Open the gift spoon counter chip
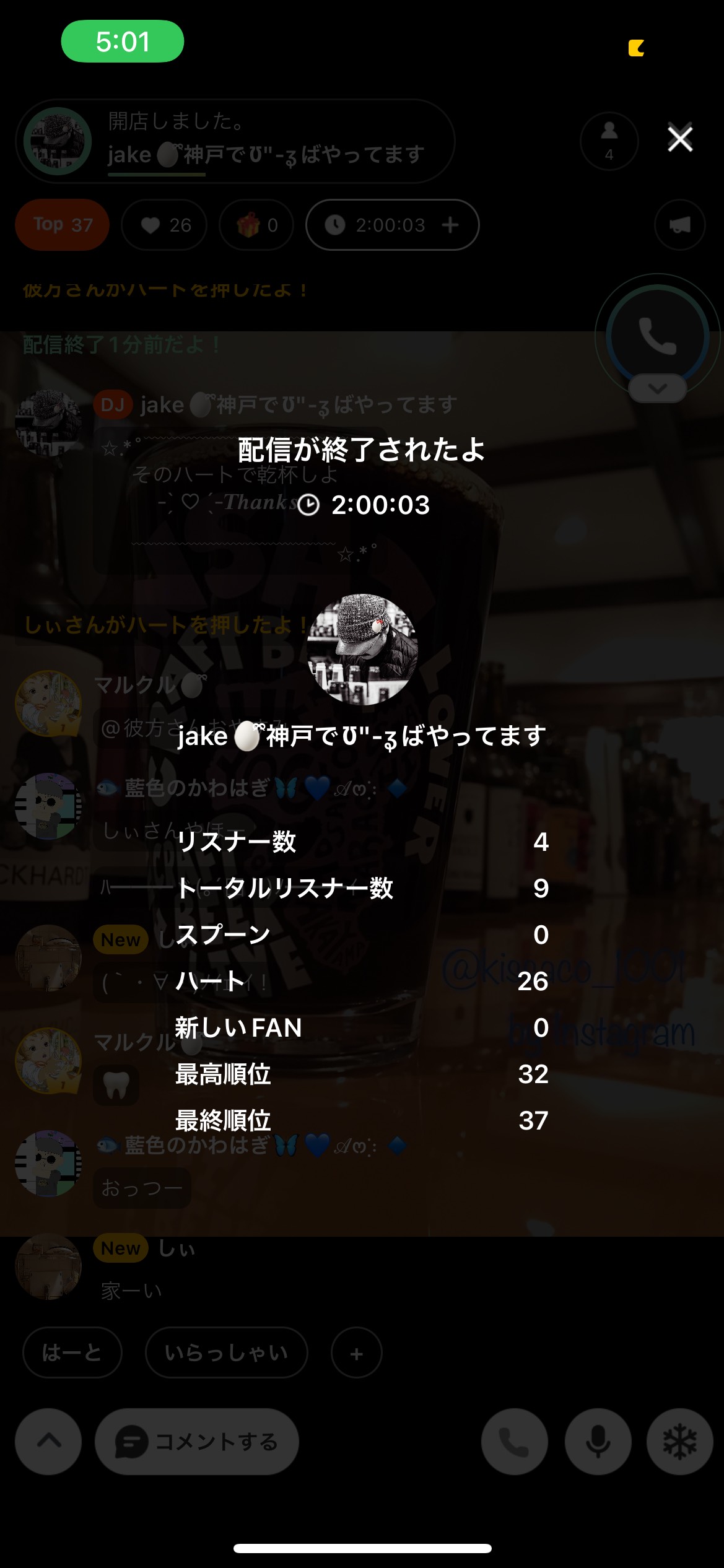Screen dimensions: 724x1568 tap(256, 225)
